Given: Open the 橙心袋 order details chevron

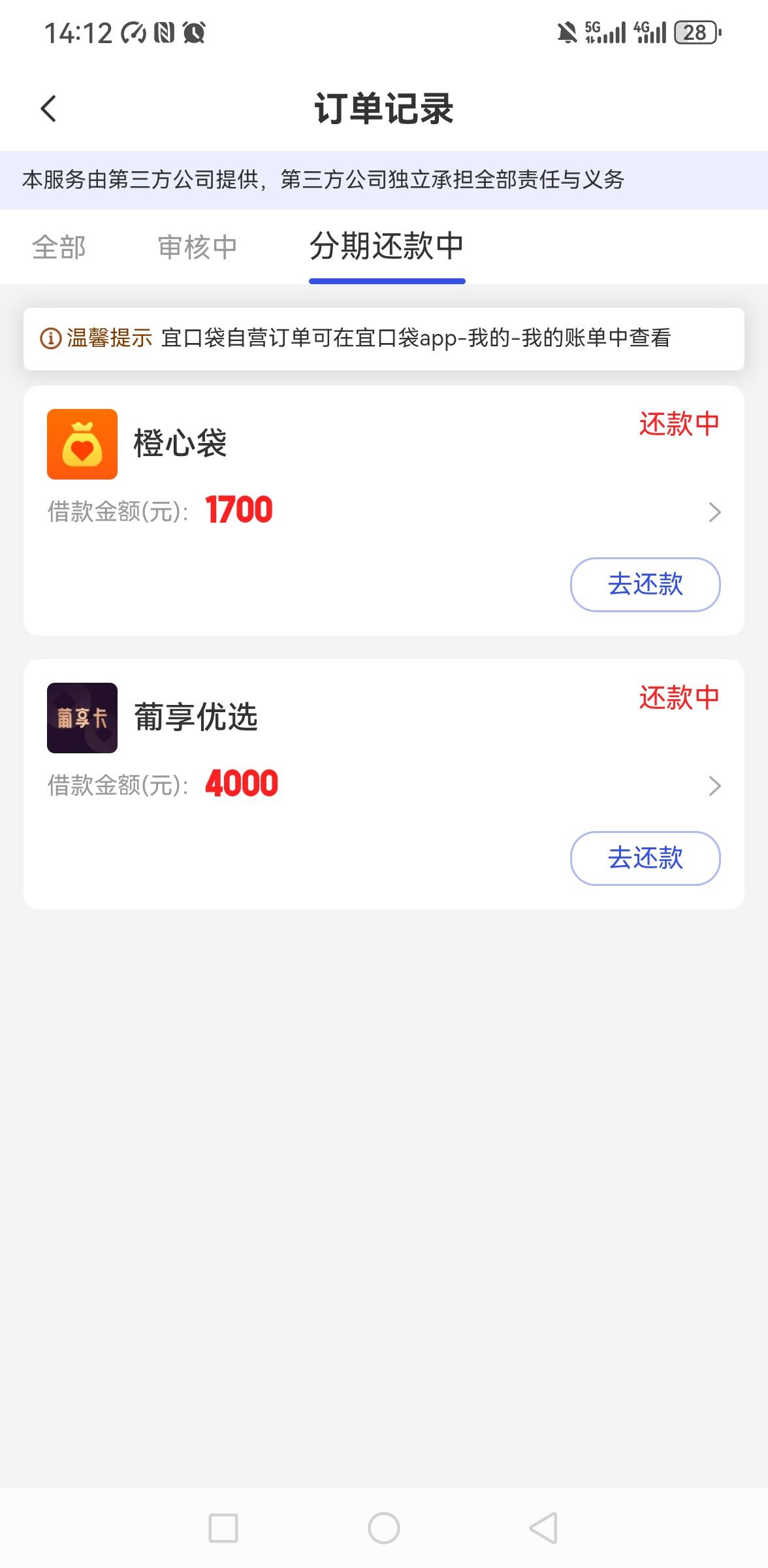Looking at the screenshot, I should coord(714,512).
